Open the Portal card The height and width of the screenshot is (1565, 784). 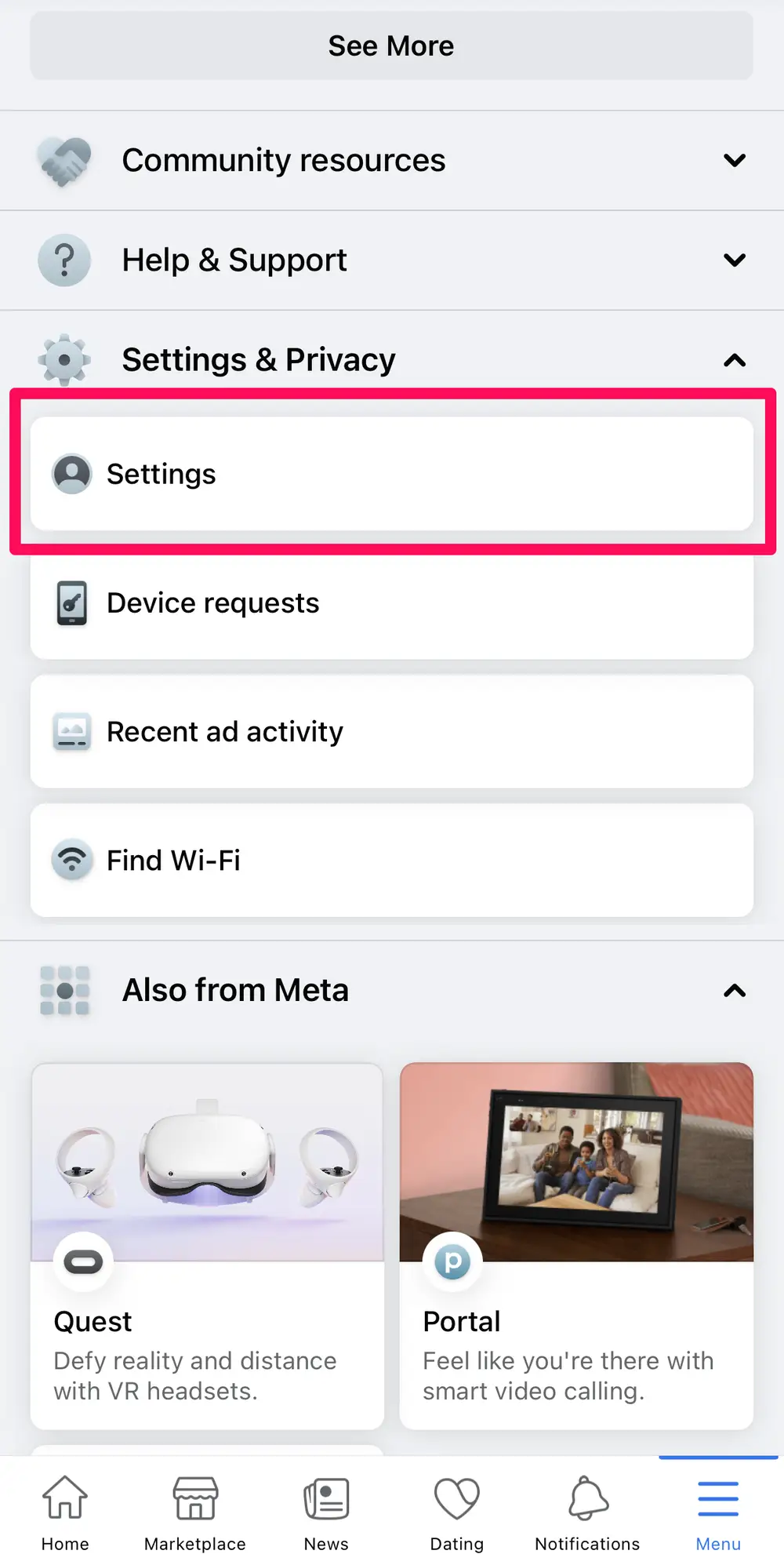click(x=576, y=1246)
